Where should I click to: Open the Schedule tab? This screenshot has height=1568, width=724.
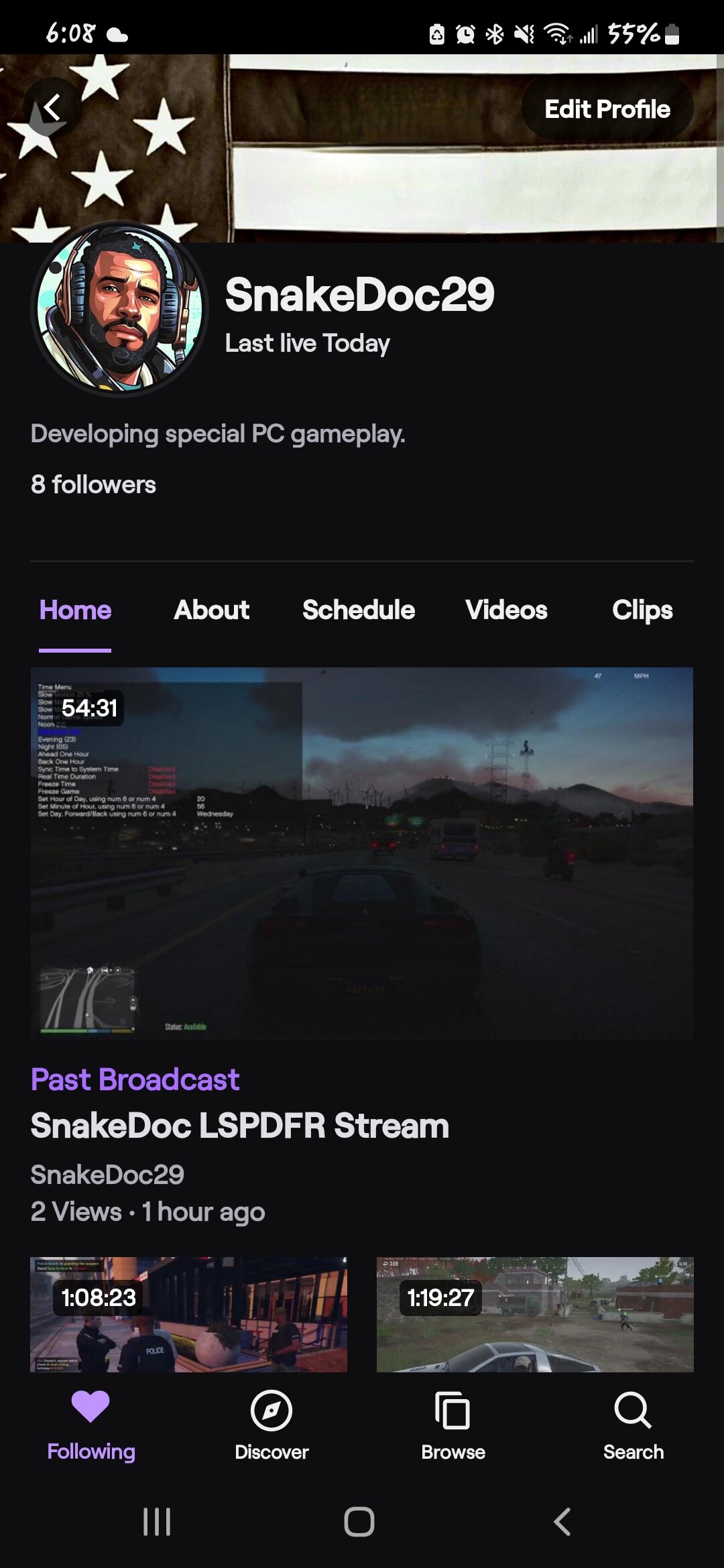358,610
